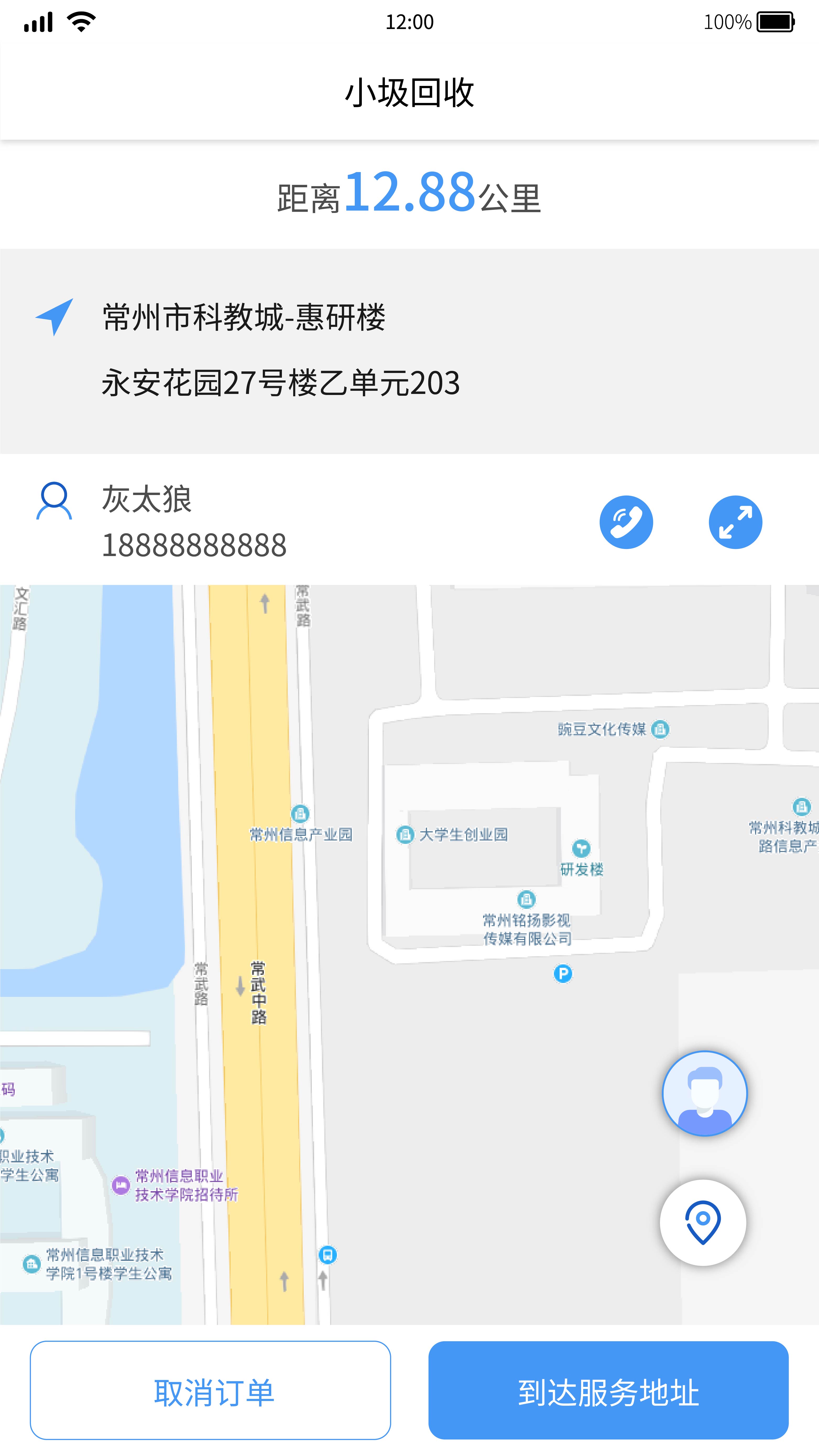
Task: Tap the expand arrows icon beside phone icon
Action: [735, 522]
